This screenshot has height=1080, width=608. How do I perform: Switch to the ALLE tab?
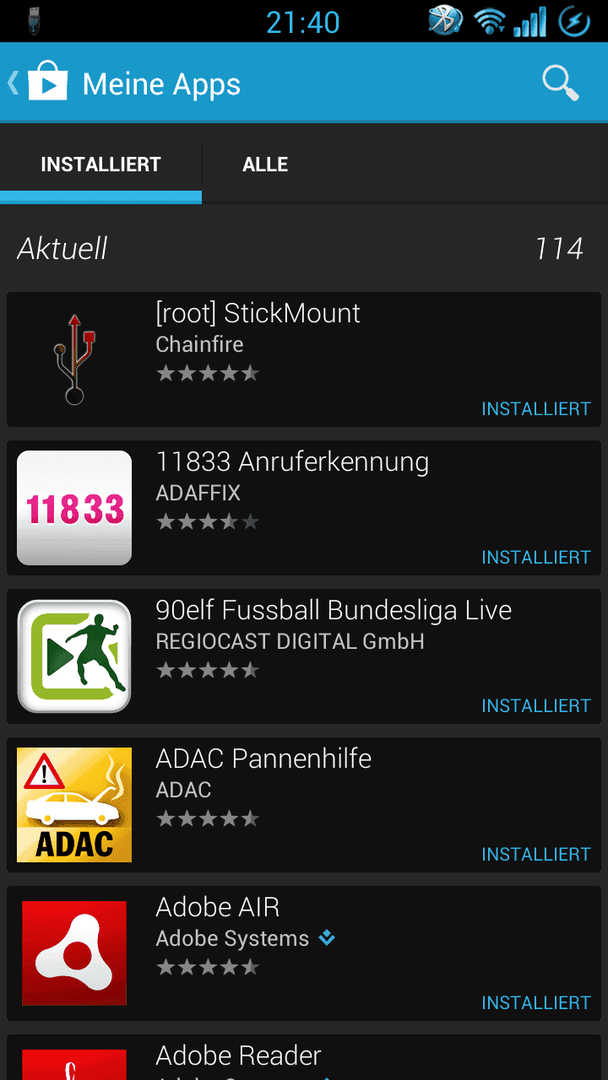click(265, 165)
